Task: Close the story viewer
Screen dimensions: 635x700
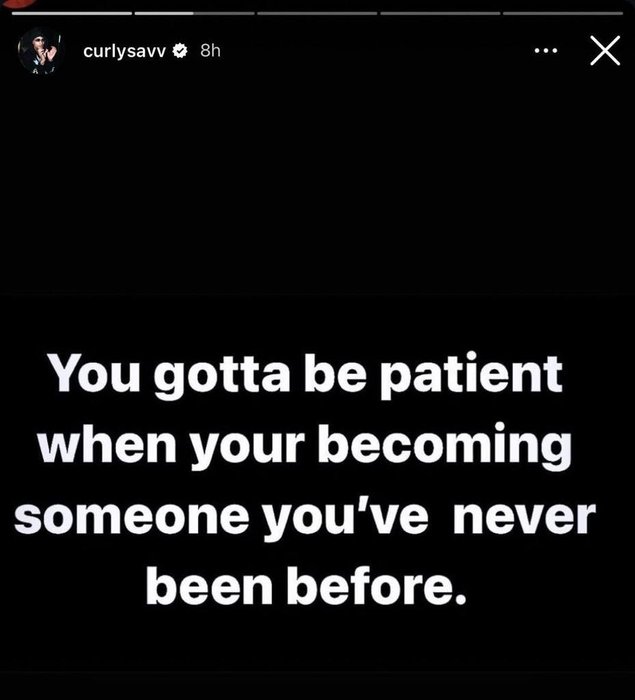Action: (604, 50)
